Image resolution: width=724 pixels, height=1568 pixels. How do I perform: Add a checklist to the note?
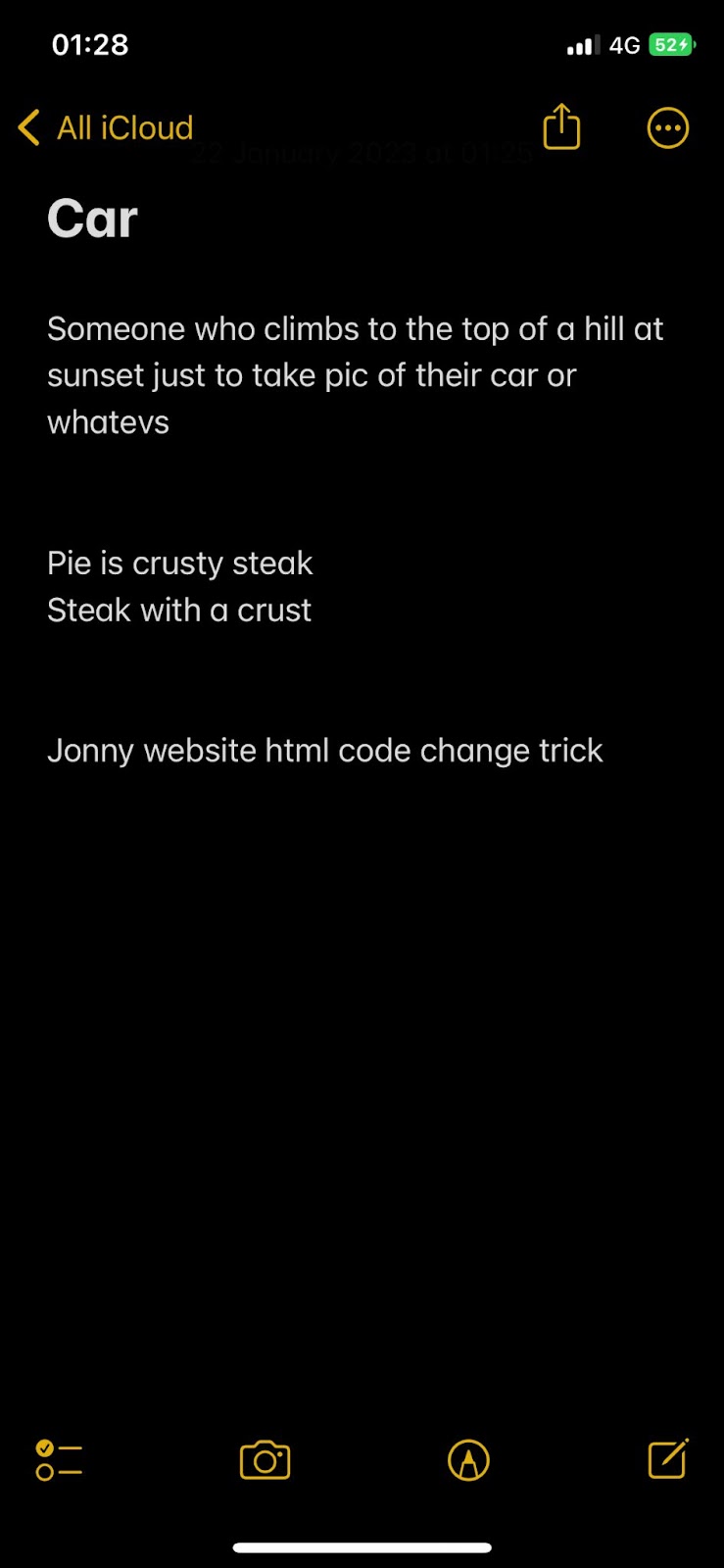click(x=59, y=1460)
